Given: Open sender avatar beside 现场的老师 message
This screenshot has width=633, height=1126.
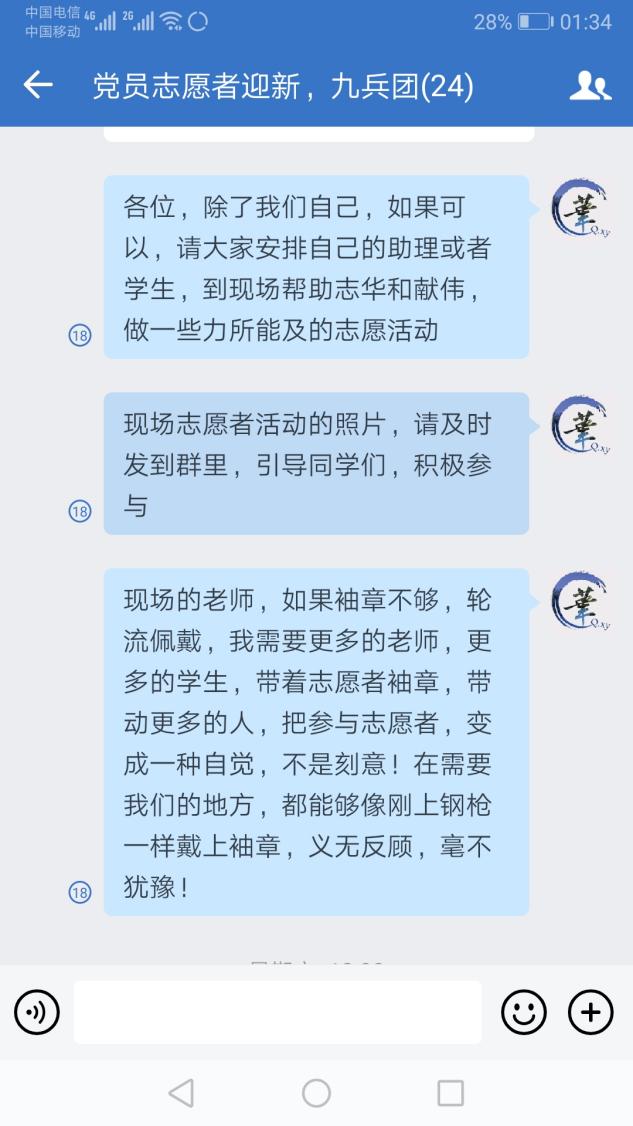Looking at the screenshot, I should (582, 600).
